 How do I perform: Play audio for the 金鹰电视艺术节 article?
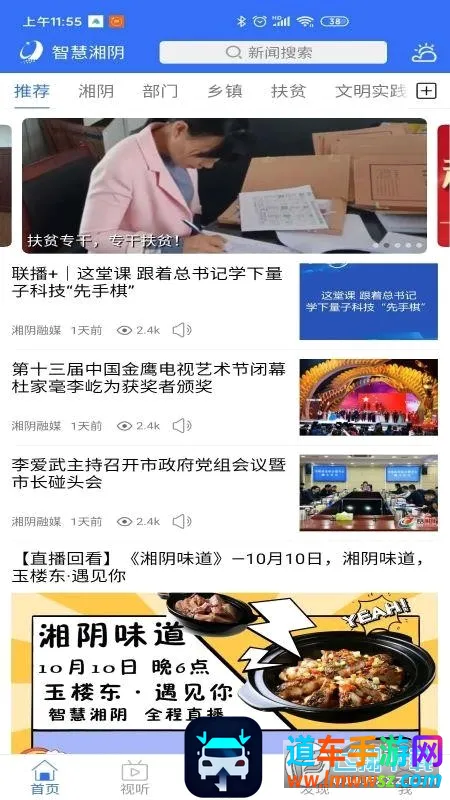pos(182,426)
